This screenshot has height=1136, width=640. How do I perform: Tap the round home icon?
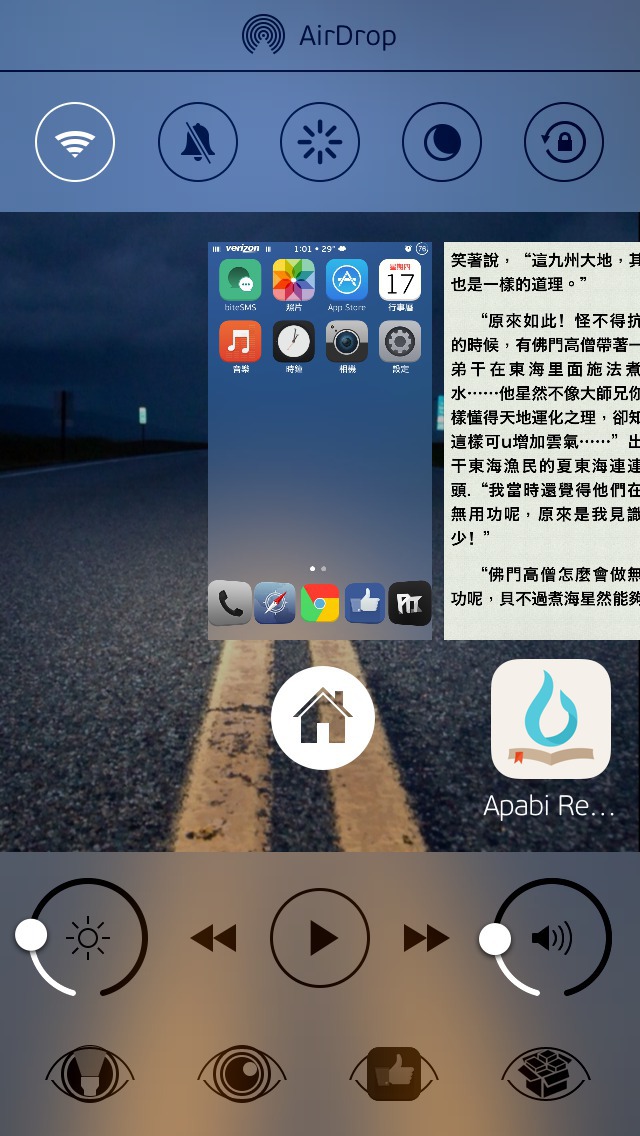323,717
